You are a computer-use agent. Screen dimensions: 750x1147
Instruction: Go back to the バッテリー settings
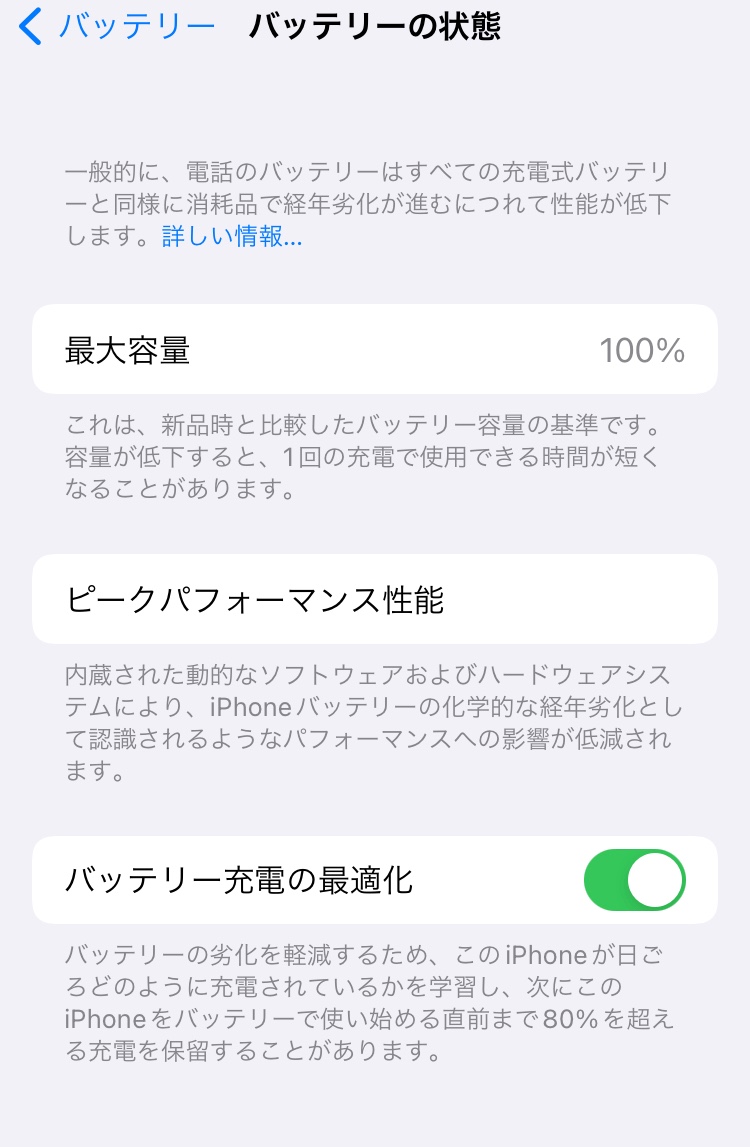(118, 27)
